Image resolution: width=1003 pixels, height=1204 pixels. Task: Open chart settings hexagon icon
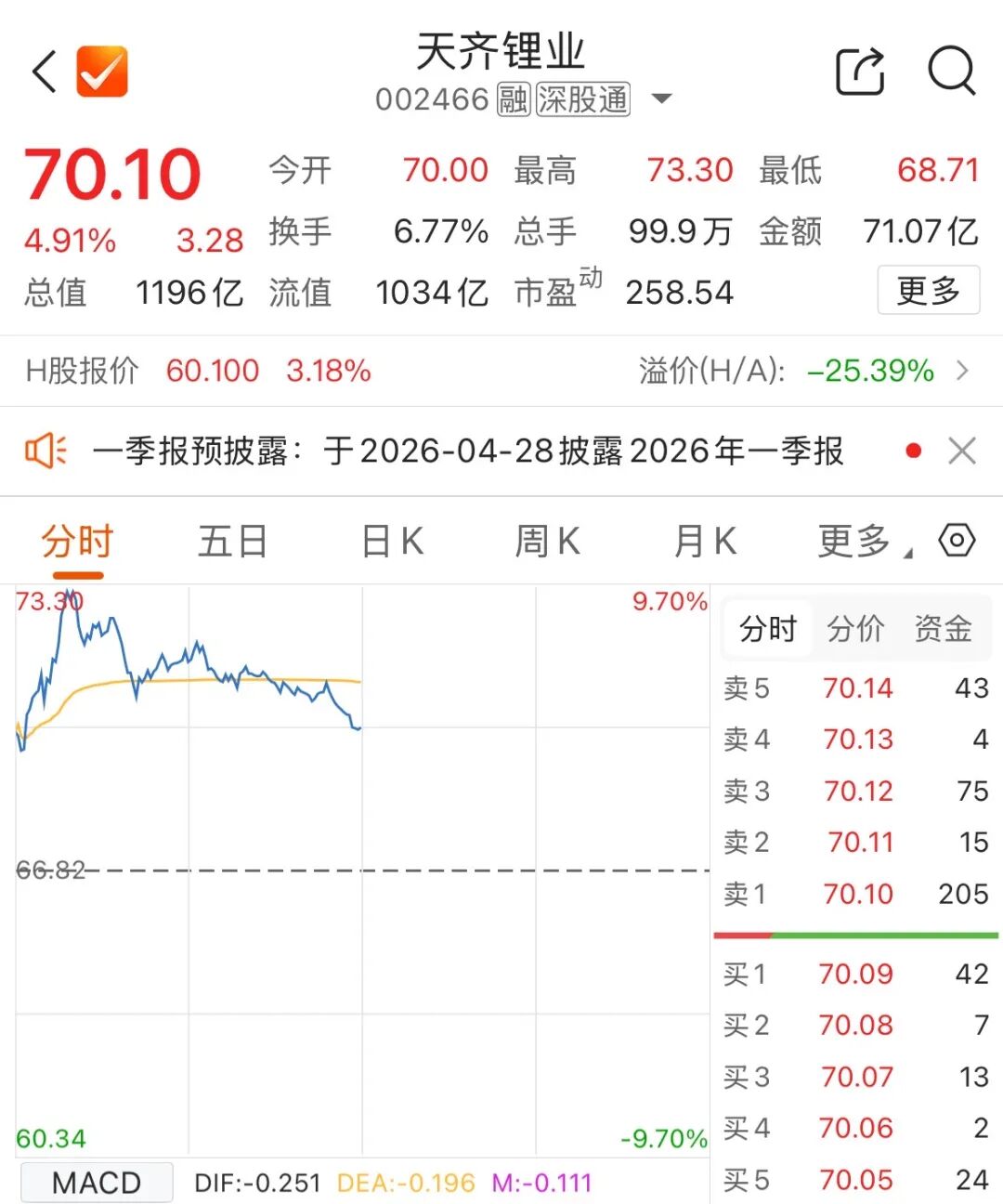pos(957,540)
